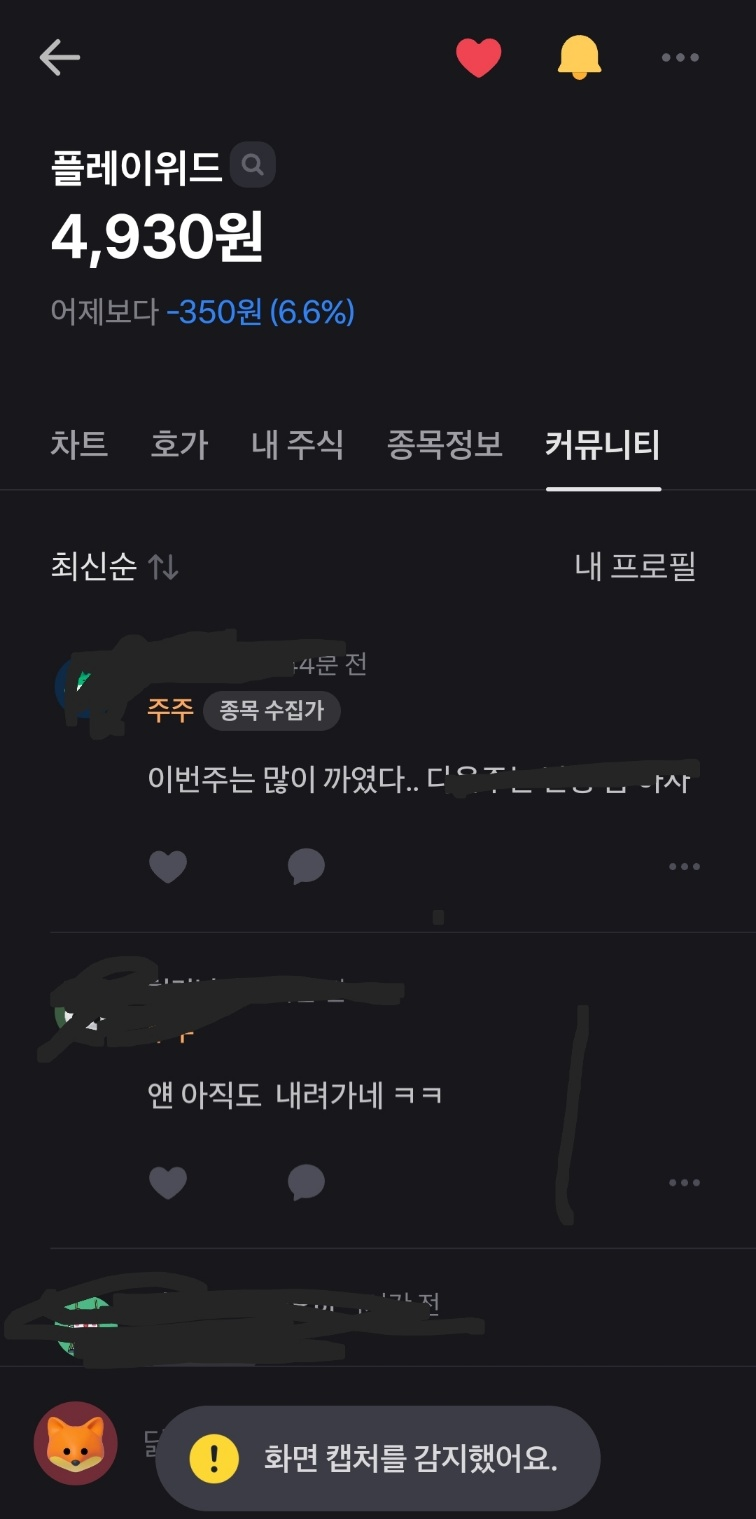Viewport: 756px width, 1519px height.
Task: Comment on the post '이번주는 많이 까였다'
Action: tap(306, 866)
